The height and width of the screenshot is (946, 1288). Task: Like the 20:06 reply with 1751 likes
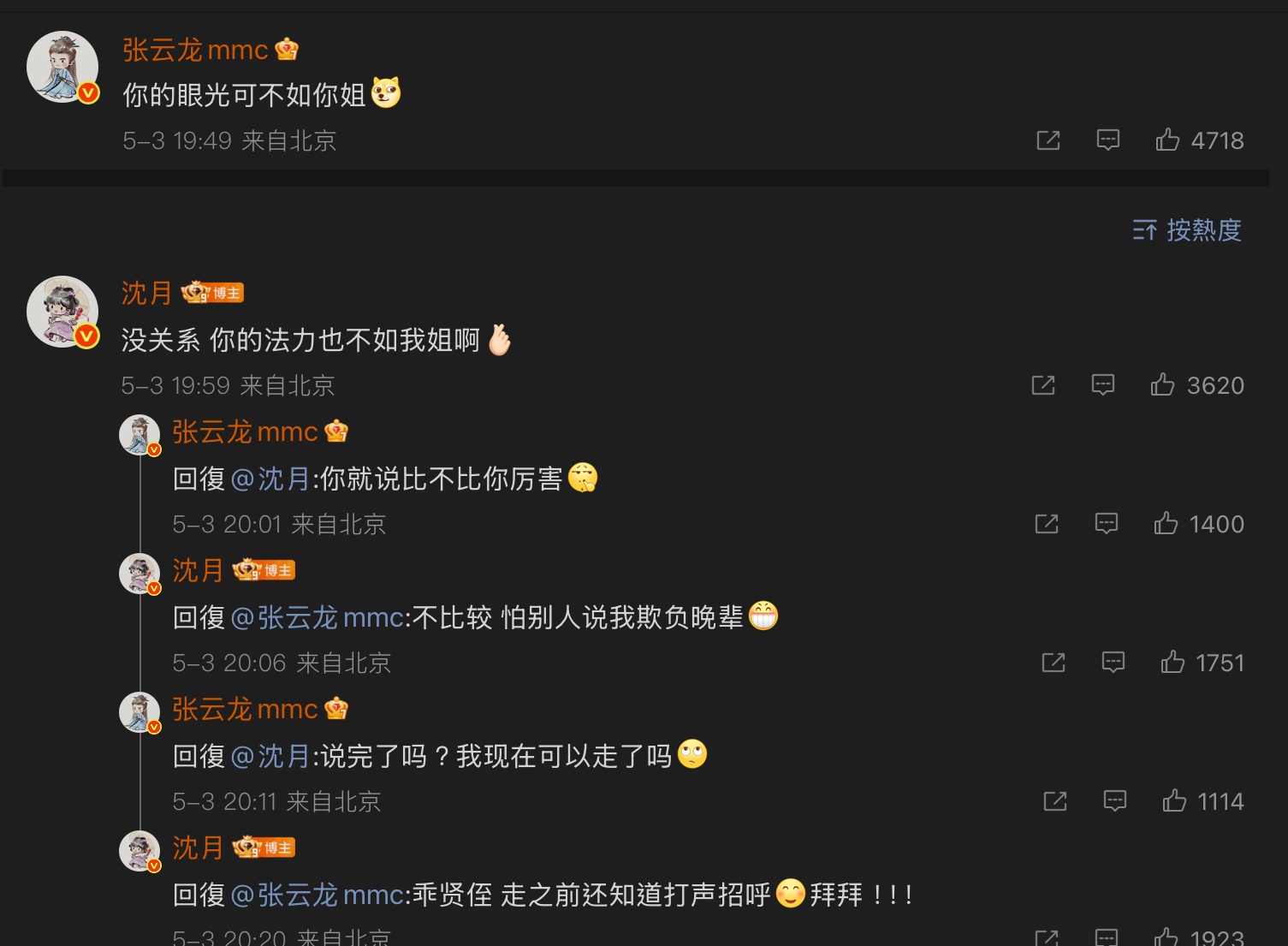coord(1172,663)
